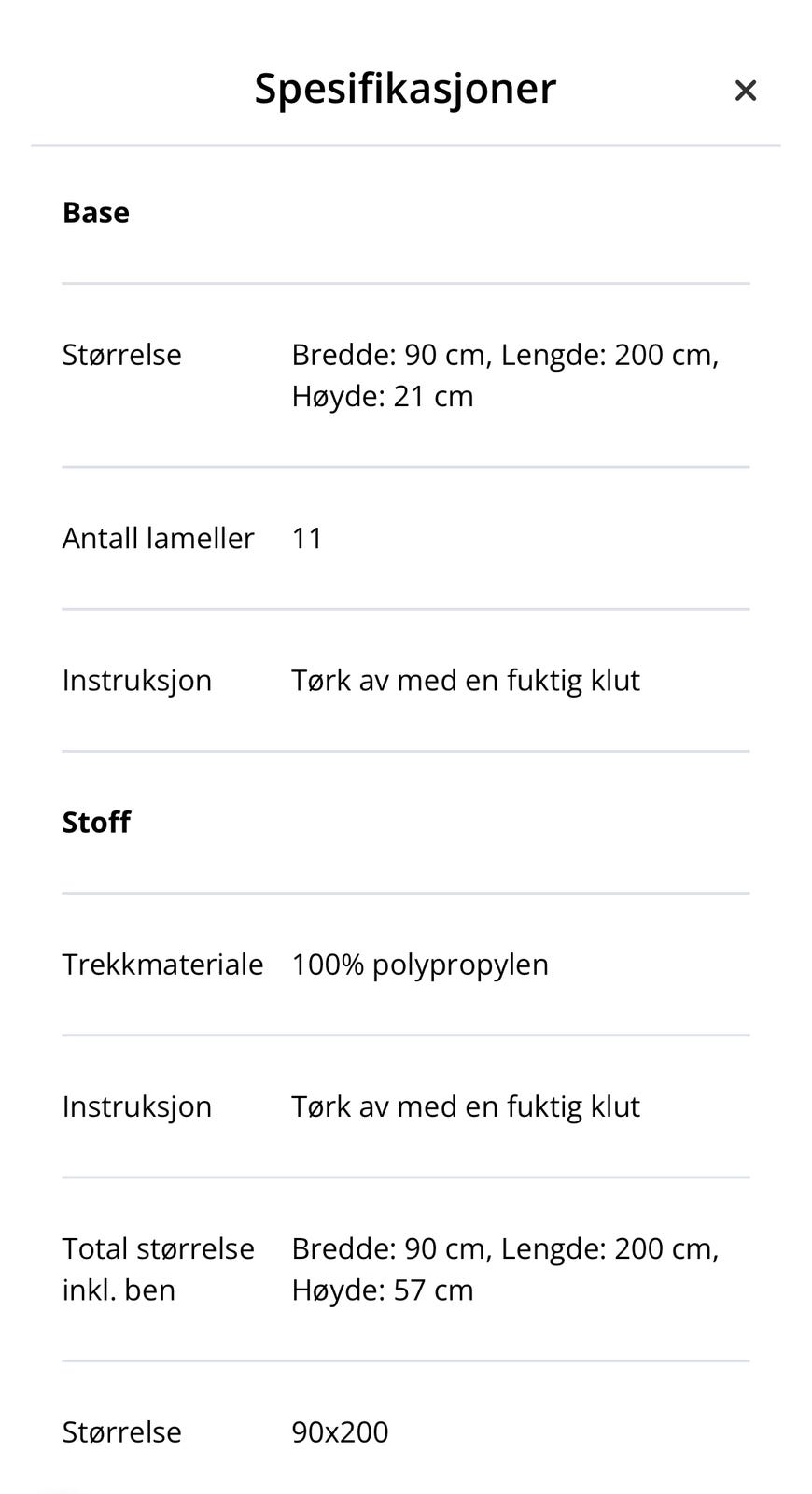Click the Instruksjon label under Stoff
Screen dimensions: 812x1494
click(x=136, y=1106)
